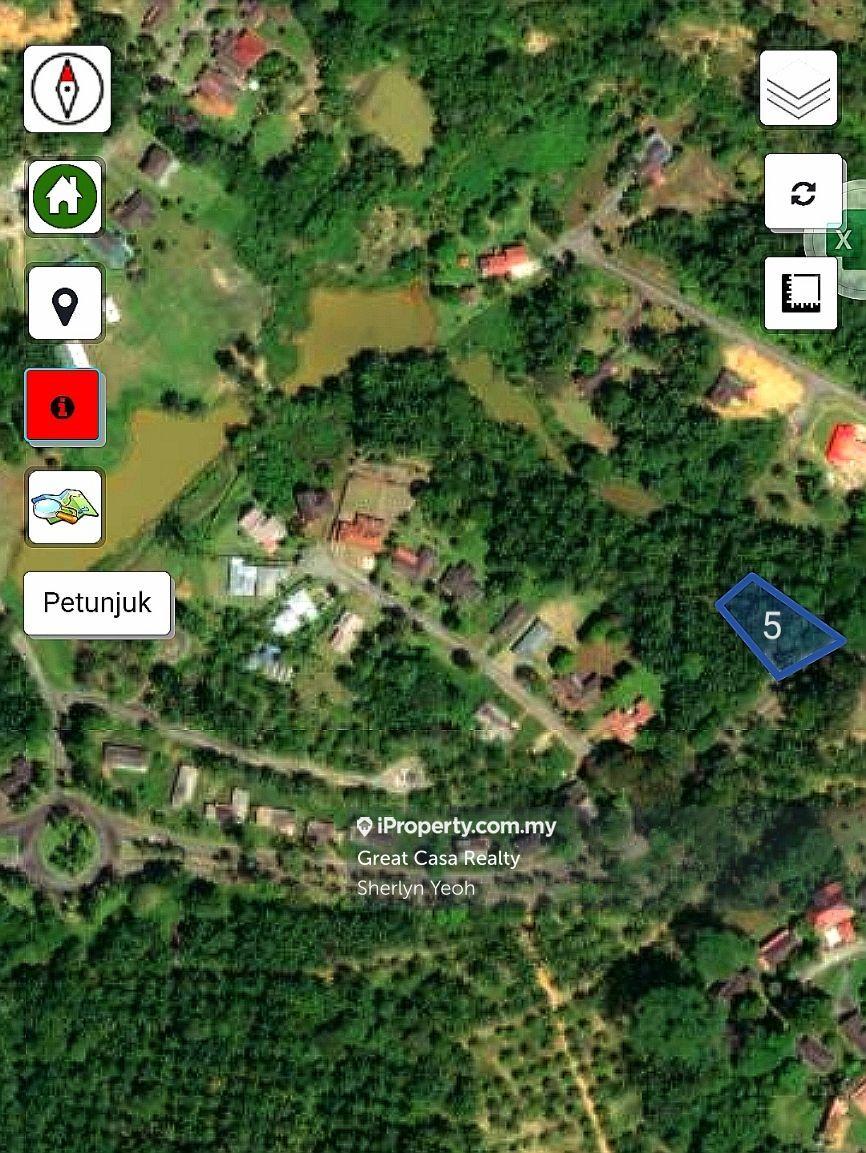Open the map legend magnifier tool

[64, 508]
